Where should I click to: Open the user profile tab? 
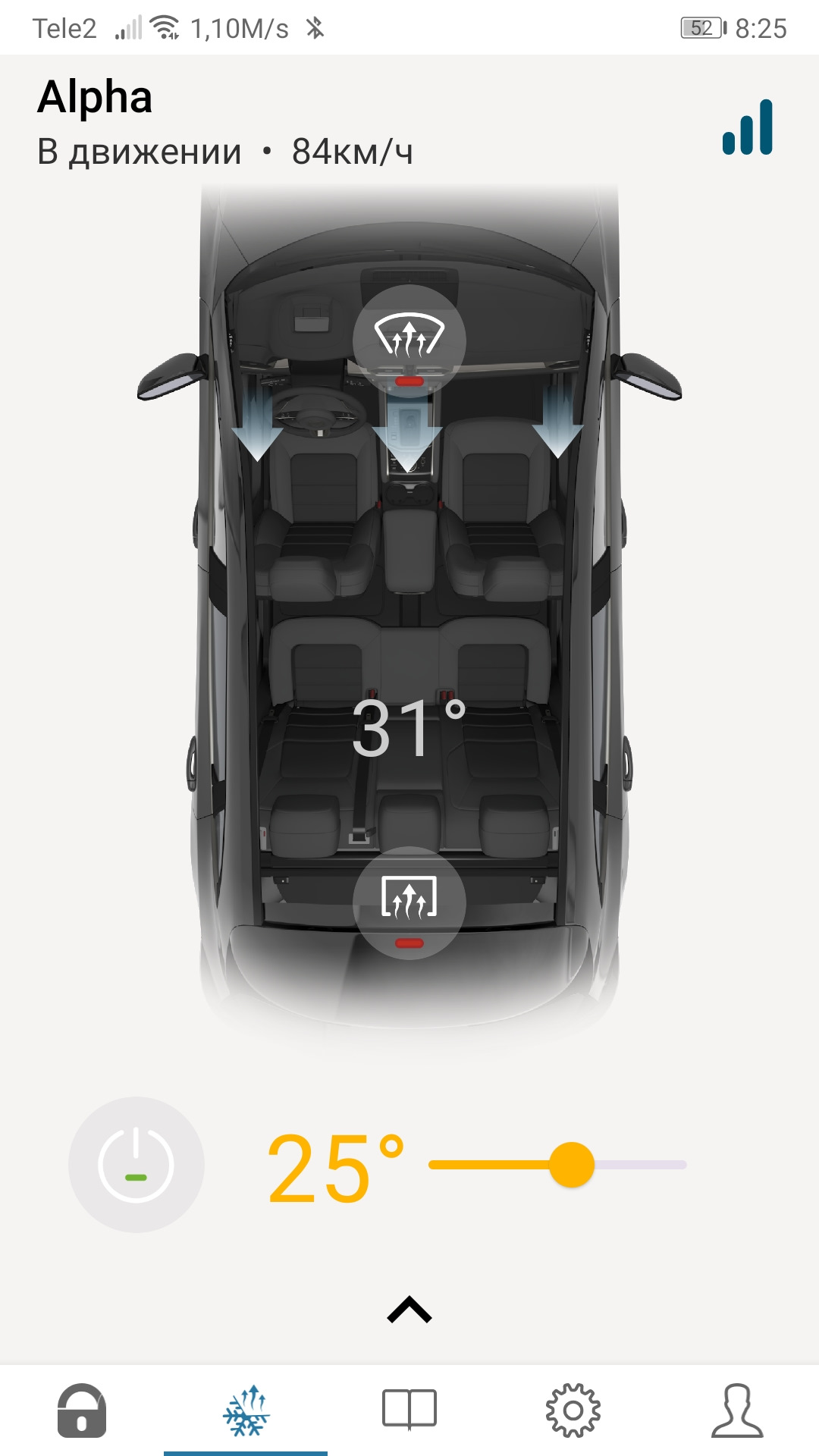[737, 1410]
